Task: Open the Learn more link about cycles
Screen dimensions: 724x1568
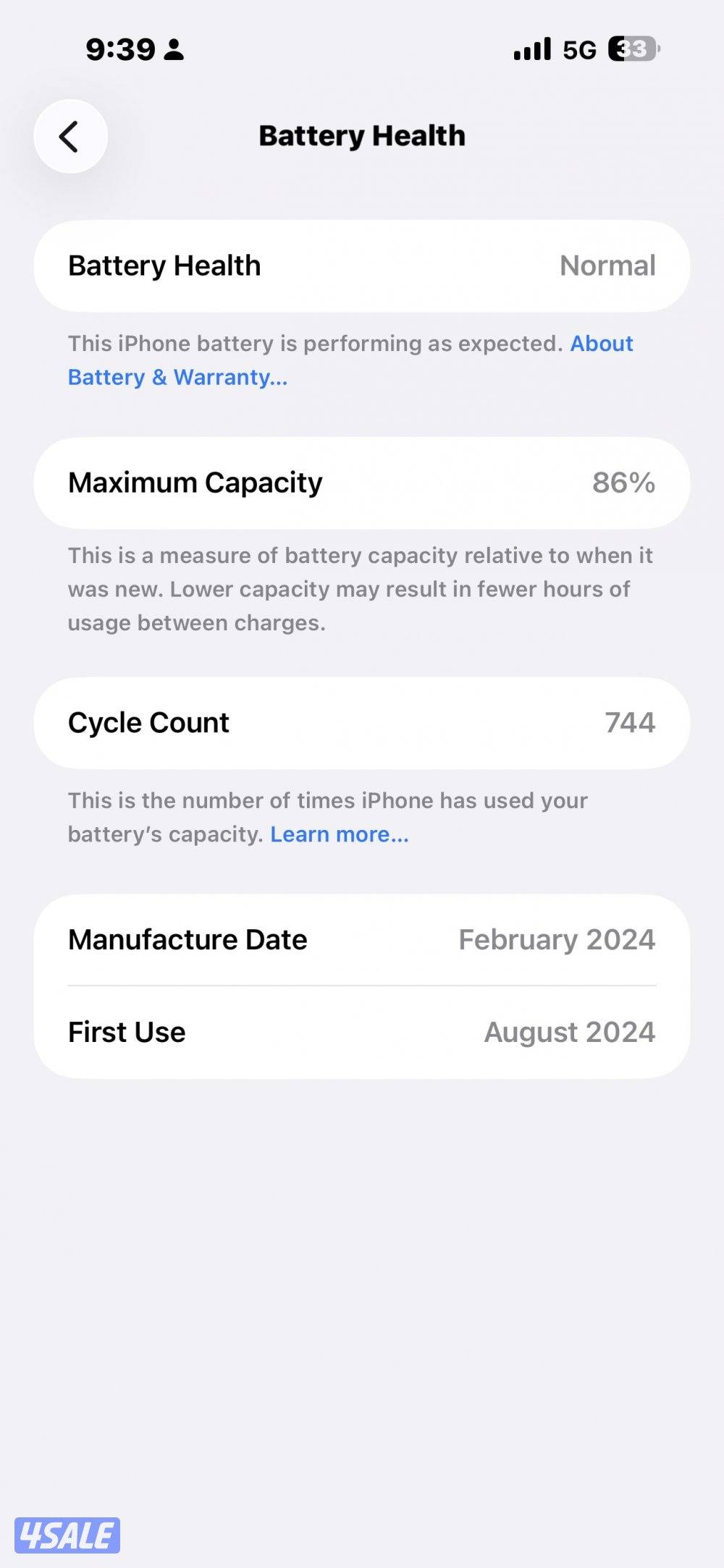Action: 339,834
